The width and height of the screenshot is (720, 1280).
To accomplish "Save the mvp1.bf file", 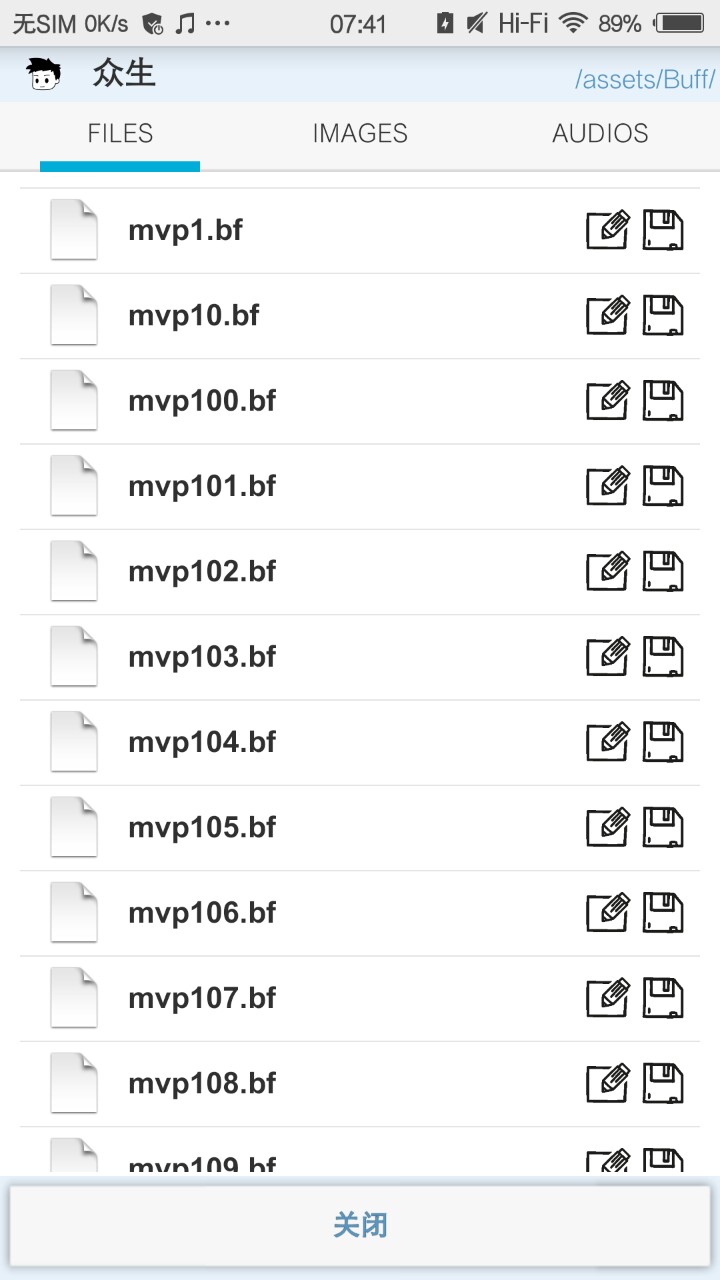I will (662, 231).
